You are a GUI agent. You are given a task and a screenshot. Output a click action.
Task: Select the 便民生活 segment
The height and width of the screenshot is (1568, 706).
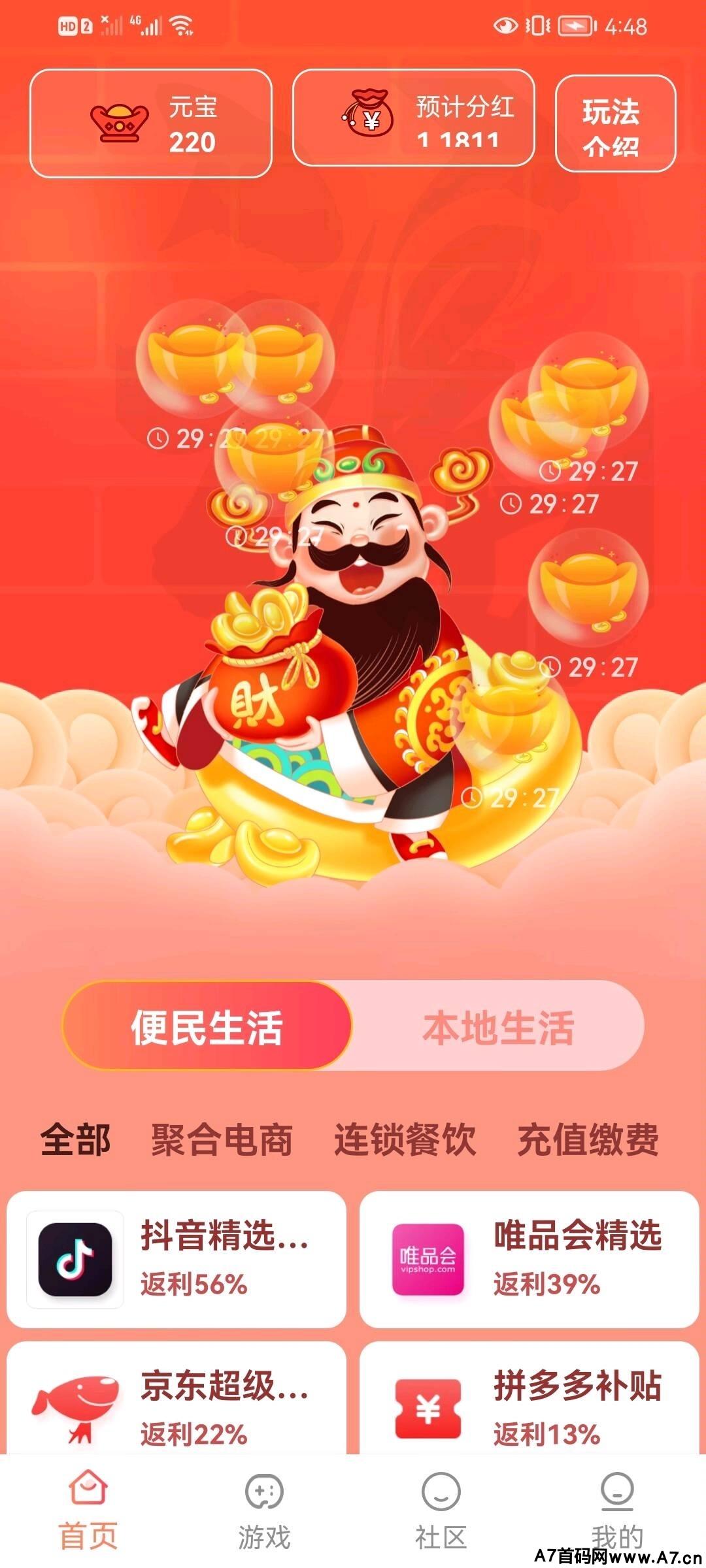coord(207,1026)
